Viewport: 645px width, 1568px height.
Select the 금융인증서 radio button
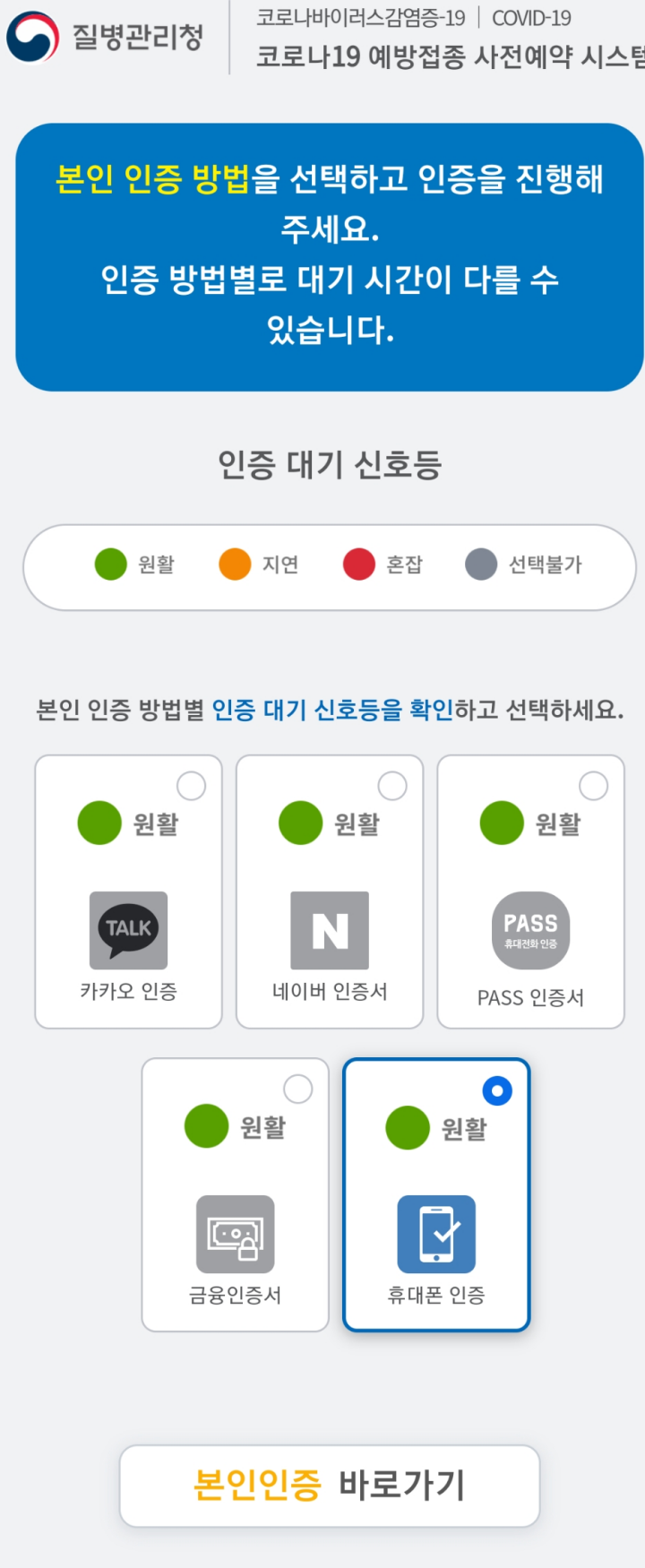click(x=298, y=1089)
